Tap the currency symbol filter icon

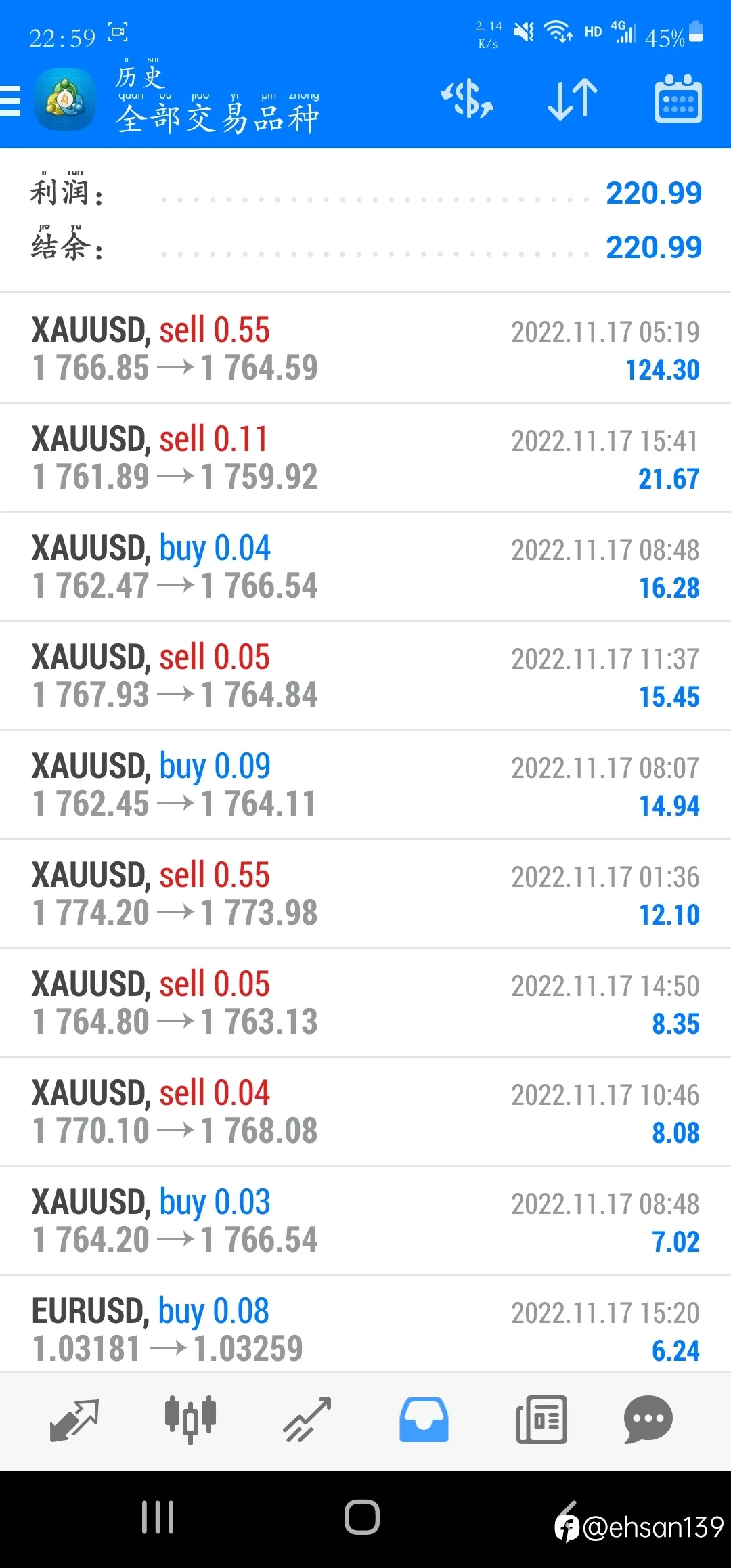pos(467,99)
